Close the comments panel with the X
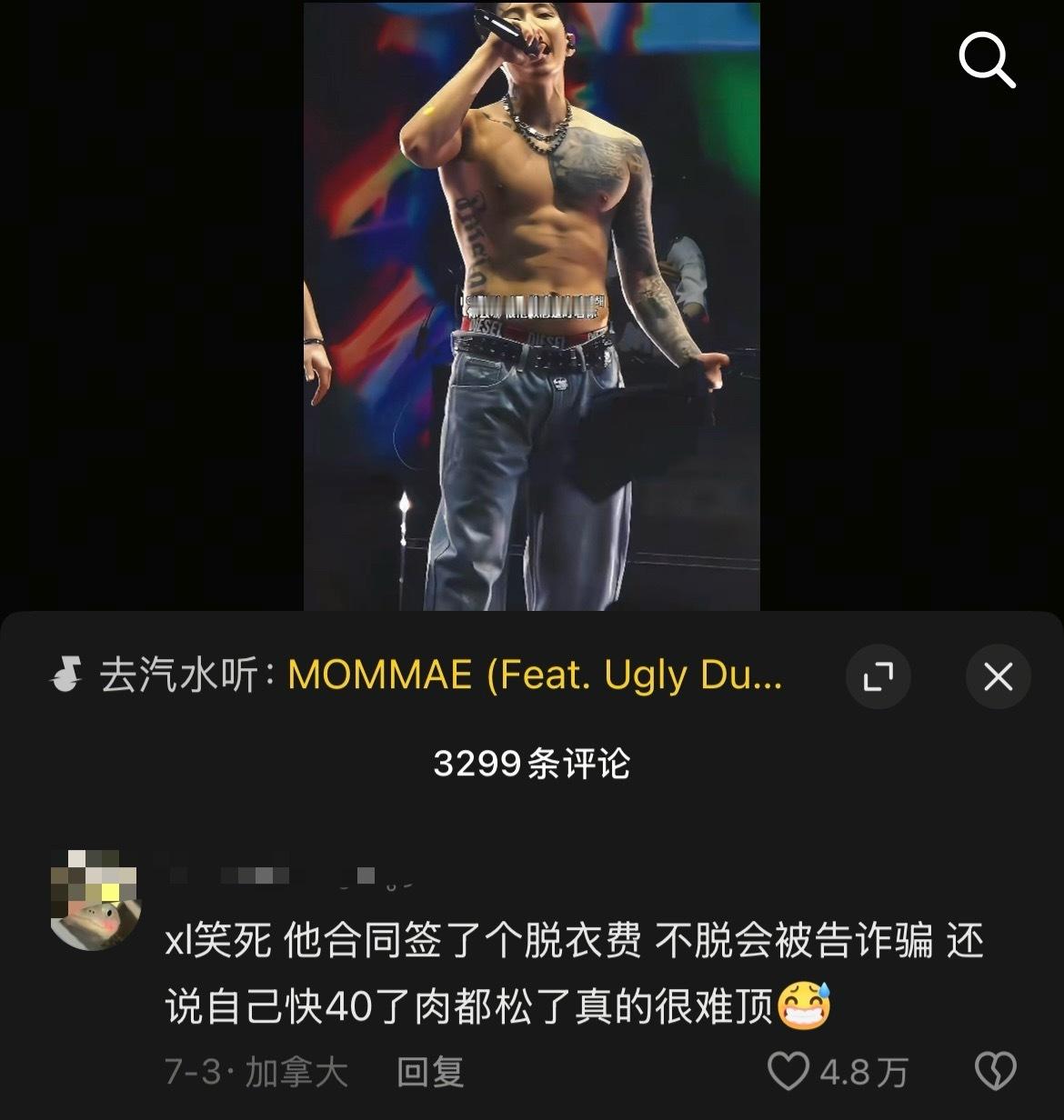 [998, 676]
